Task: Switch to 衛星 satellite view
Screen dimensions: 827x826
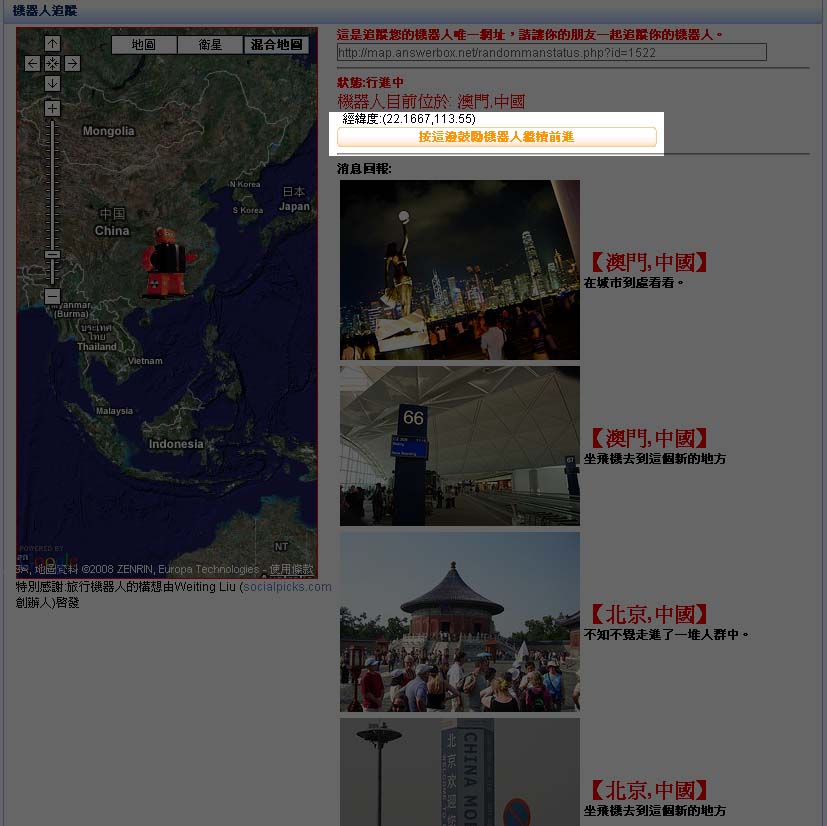Action: [x=210, y=45]
